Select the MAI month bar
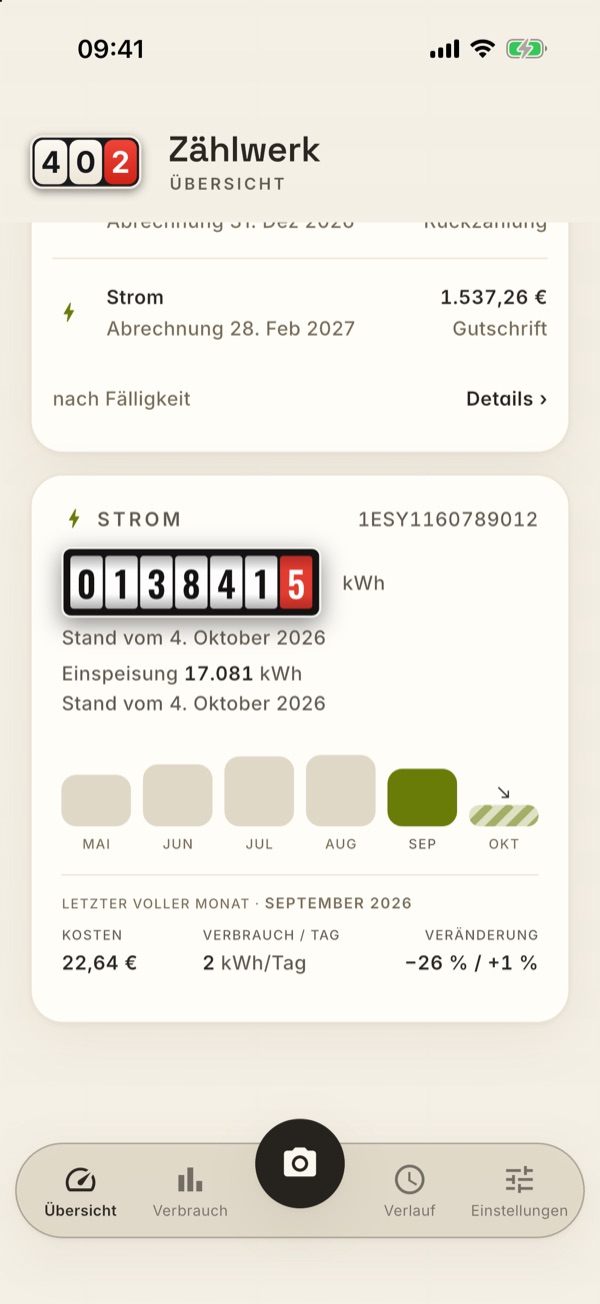The width and height of the screenshot is (600, 1304). tap(96, 800)
